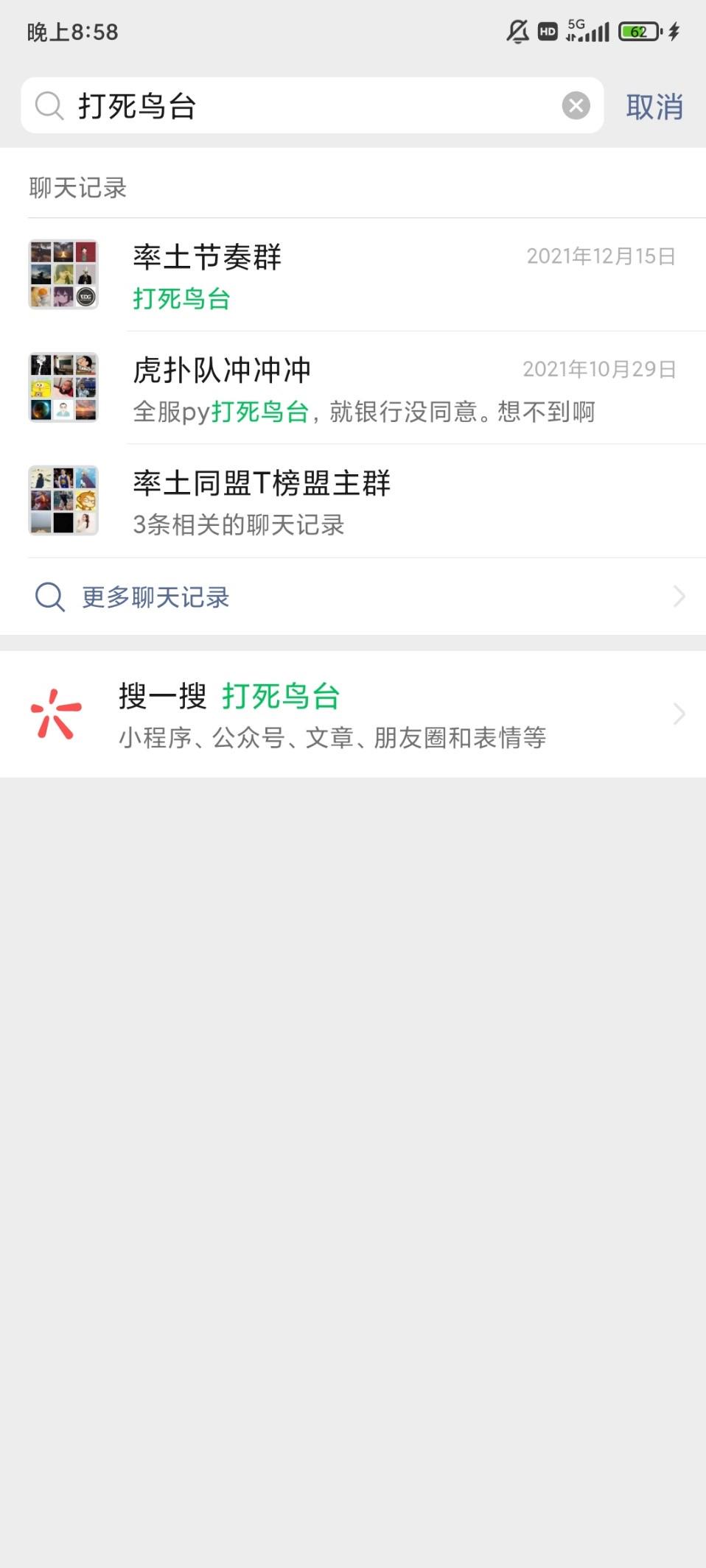Open 更多聊天记录 for more results
This screenshot has height=1568, width=706.
(x=155, y=597)
